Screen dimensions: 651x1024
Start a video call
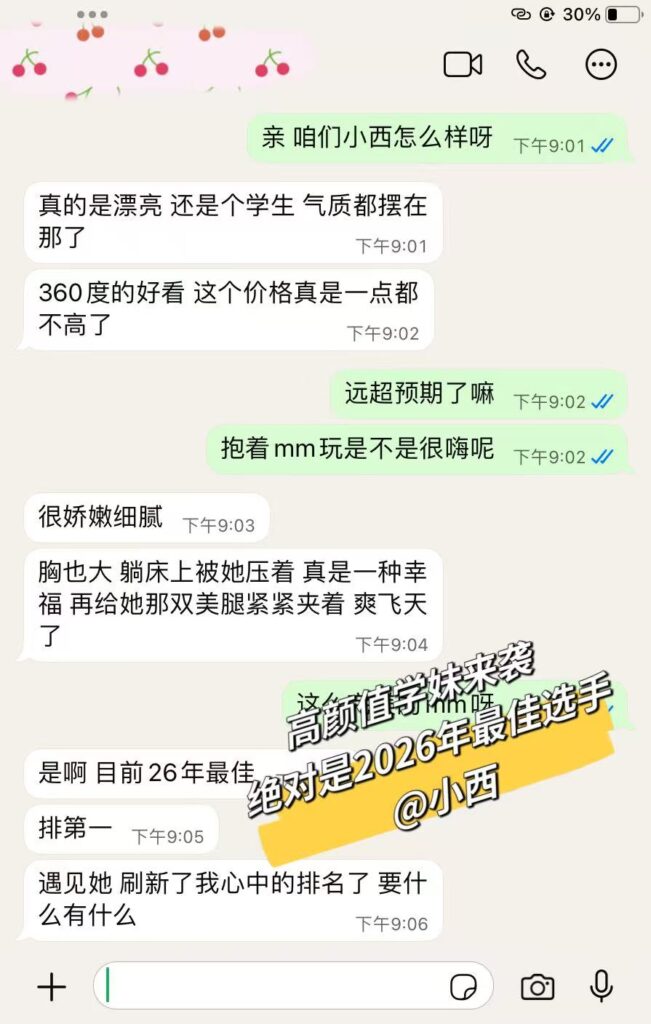(463, 64)
